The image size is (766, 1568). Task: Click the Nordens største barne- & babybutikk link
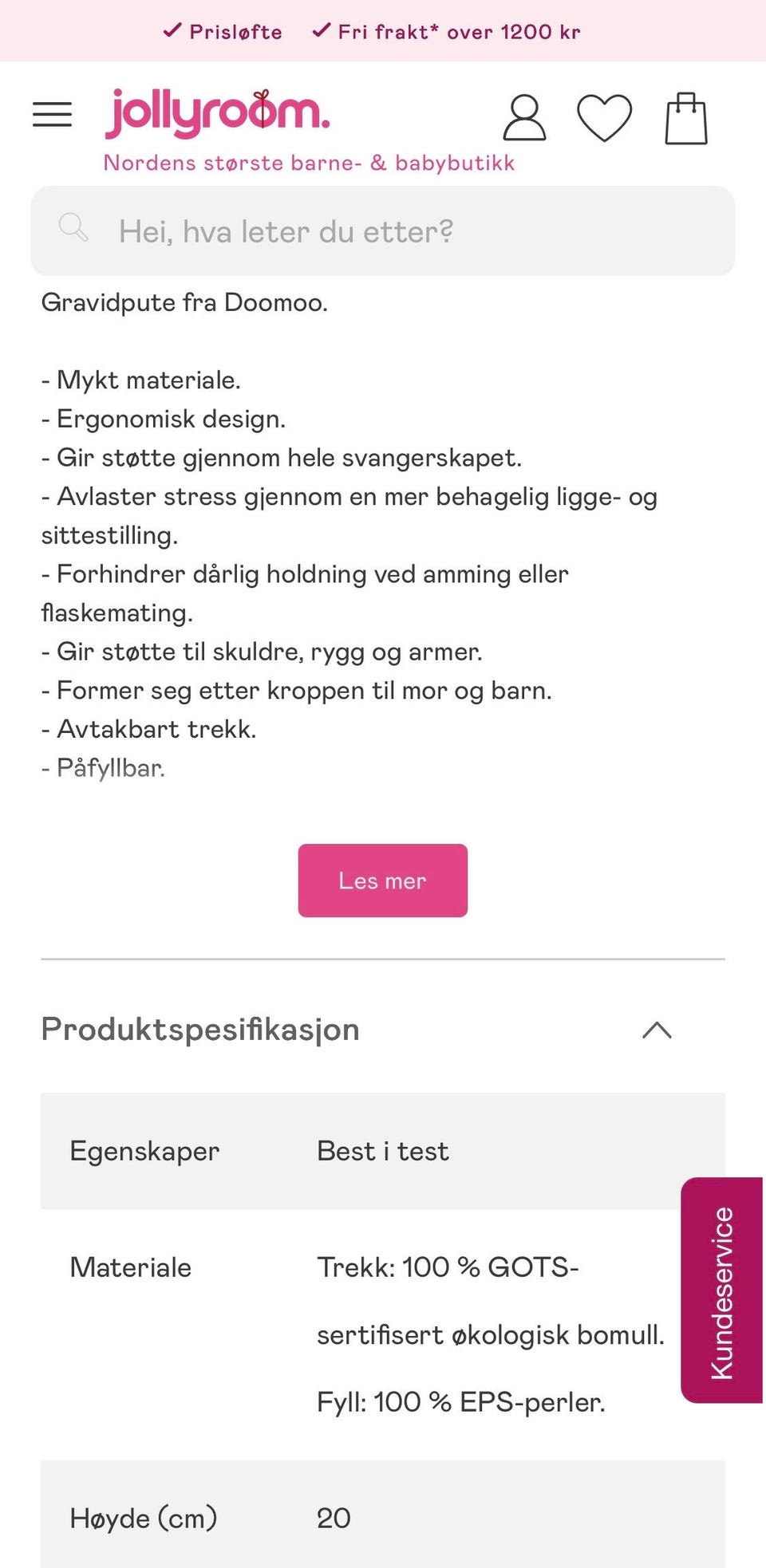[x=308, y=163]
